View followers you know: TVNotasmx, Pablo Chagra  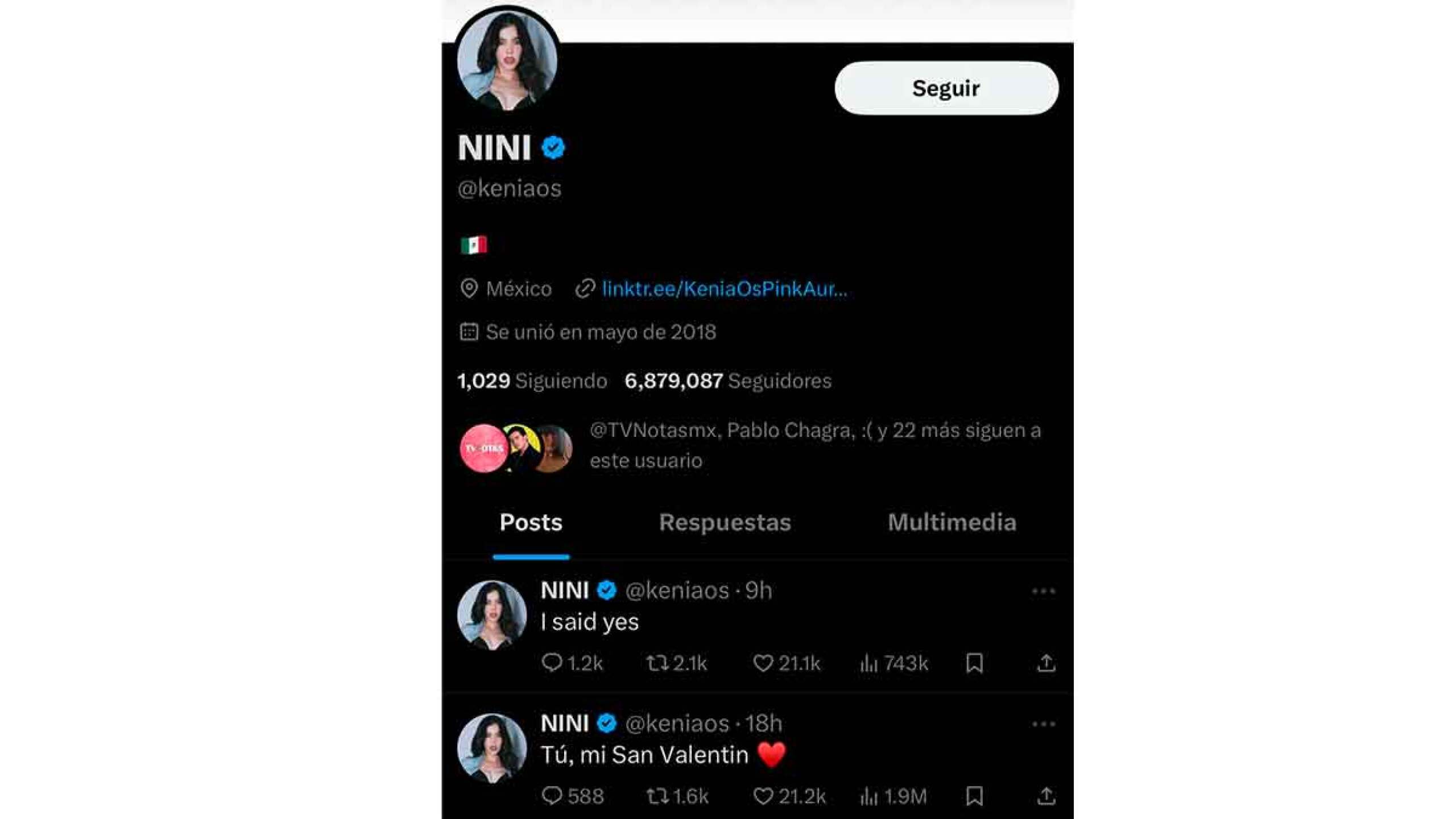coord(814,445)
